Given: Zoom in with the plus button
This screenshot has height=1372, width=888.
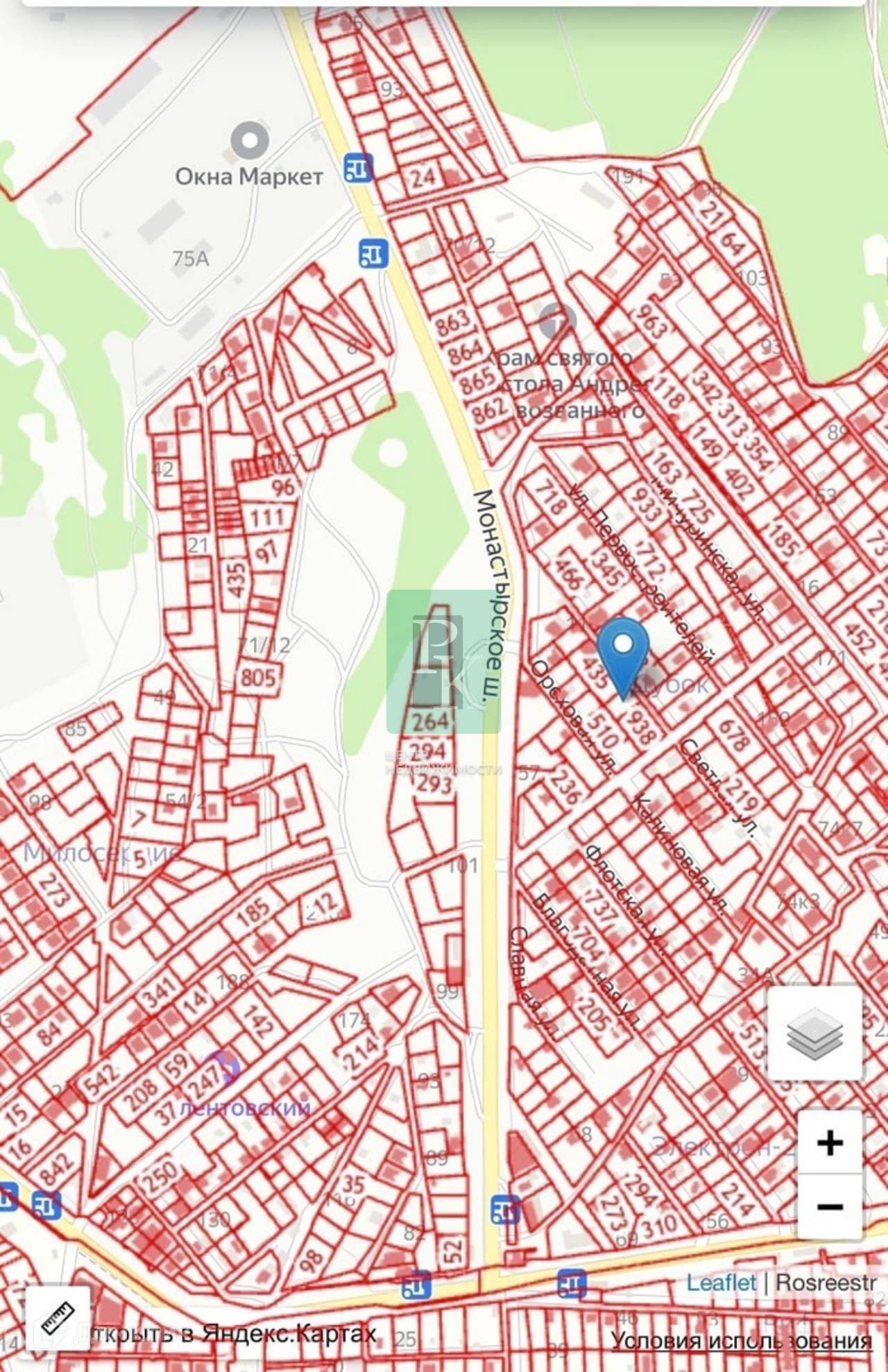Looking at the screenshot, I should [830, 1142].
